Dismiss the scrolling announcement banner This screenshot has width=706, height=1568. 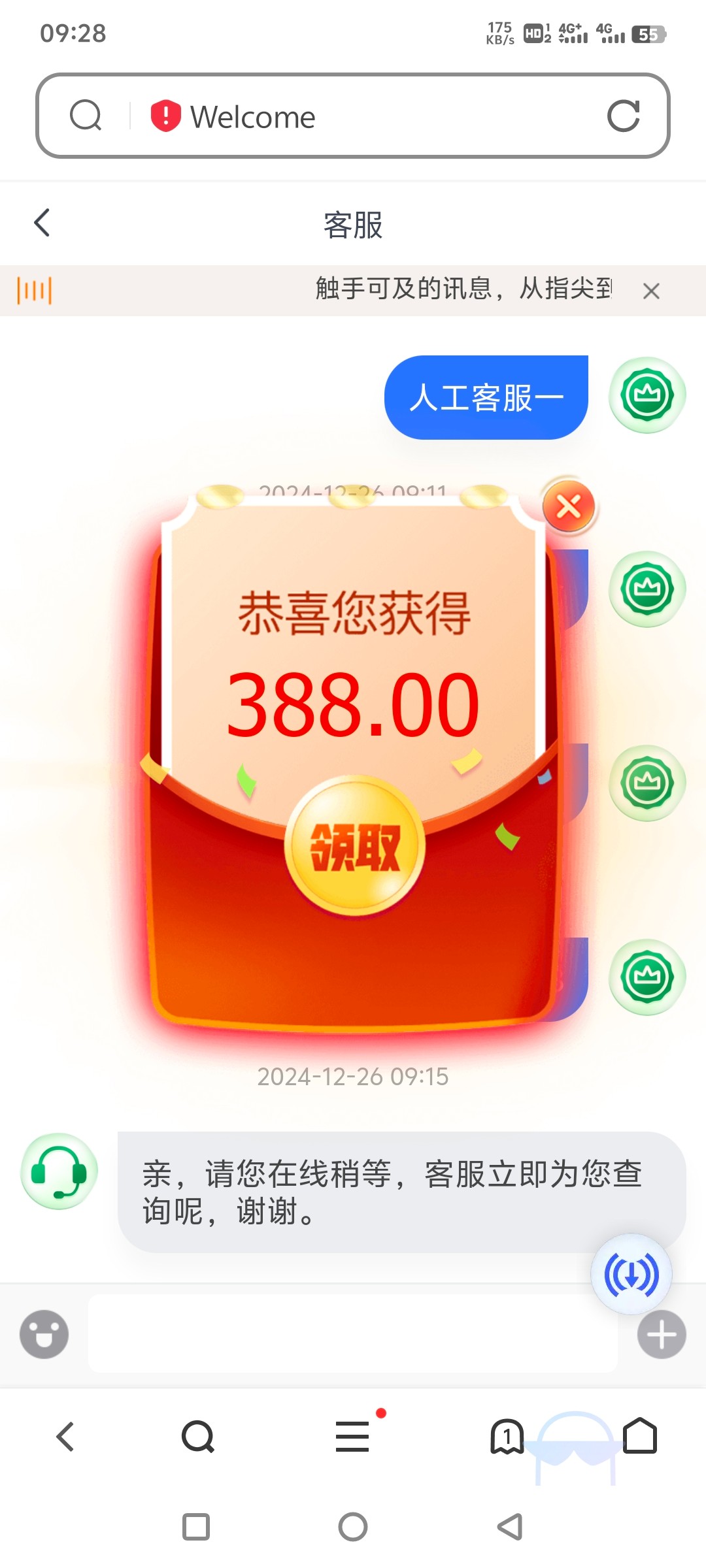(x=651, y=291)
